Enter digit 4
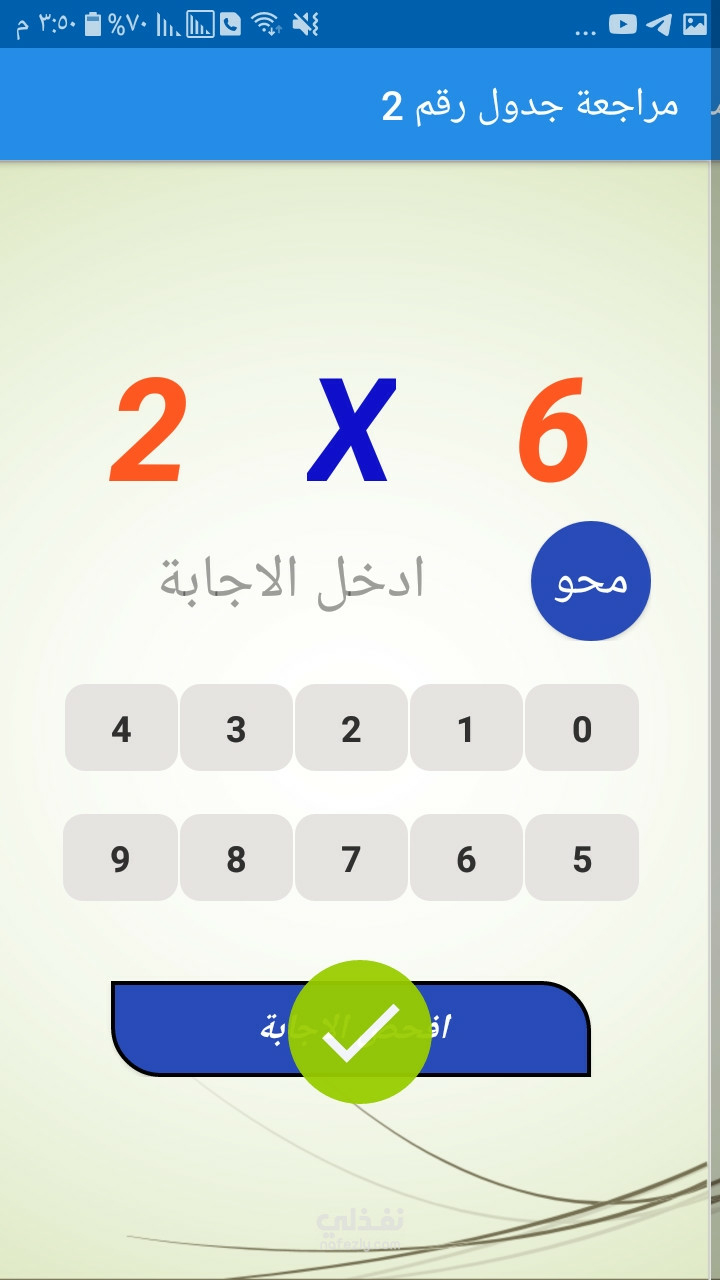 click(x=121, y=728)
